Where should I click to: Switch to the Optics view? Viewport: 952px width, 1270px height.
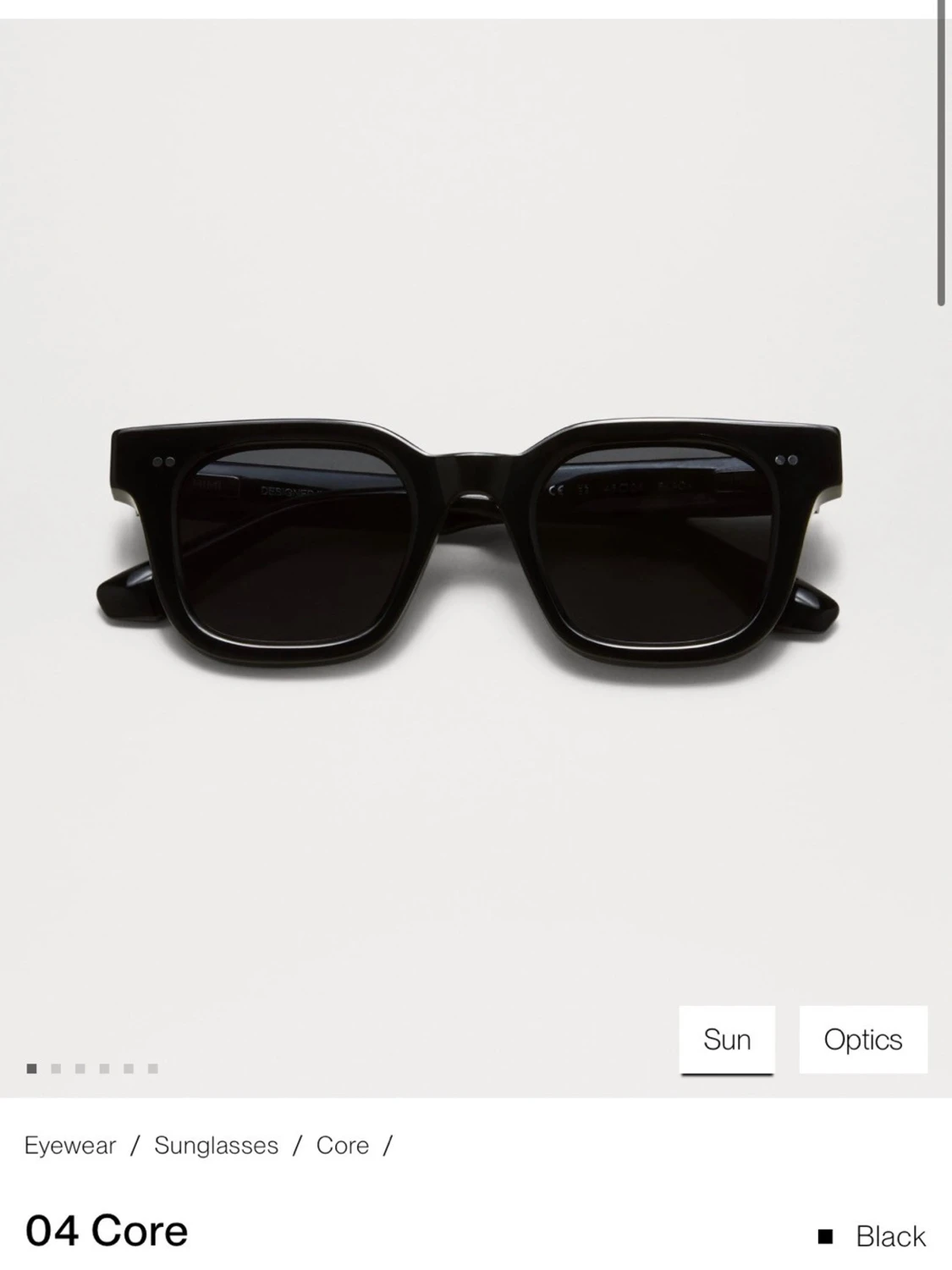[862, 1039]
